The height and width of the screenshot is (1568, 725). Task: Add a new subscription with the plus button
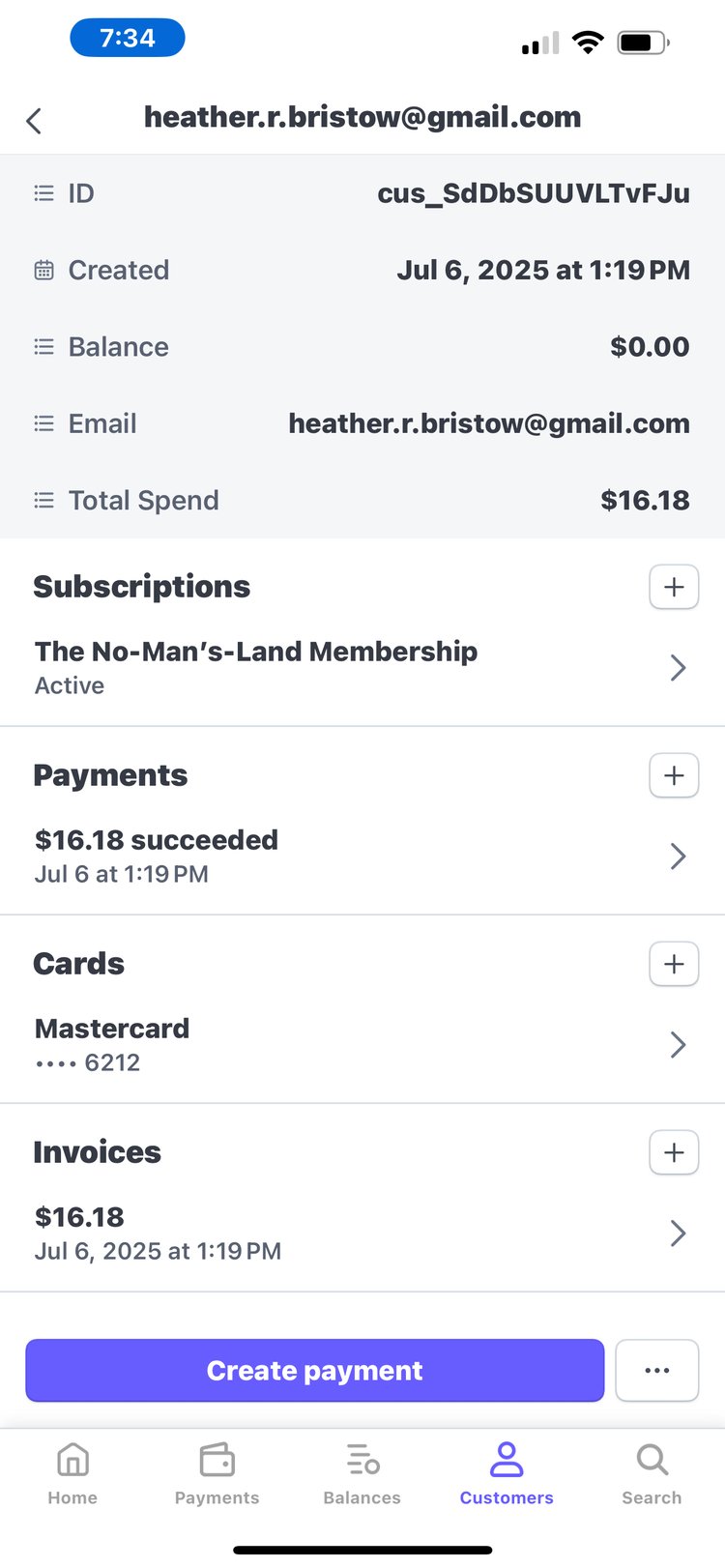click(x=674, y=587)
